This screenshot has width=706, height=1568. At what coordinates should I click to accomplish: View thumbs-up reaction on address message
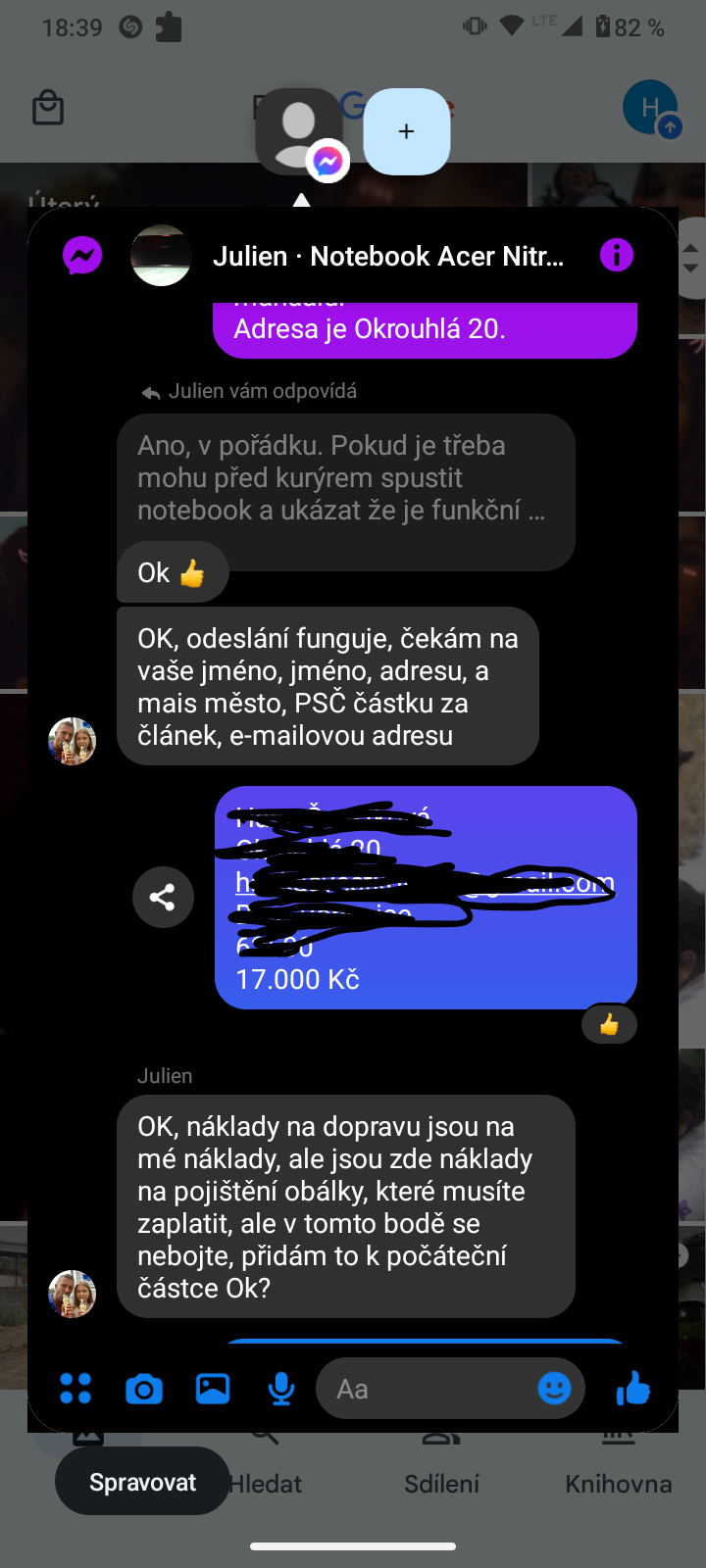click(609, 1025)
